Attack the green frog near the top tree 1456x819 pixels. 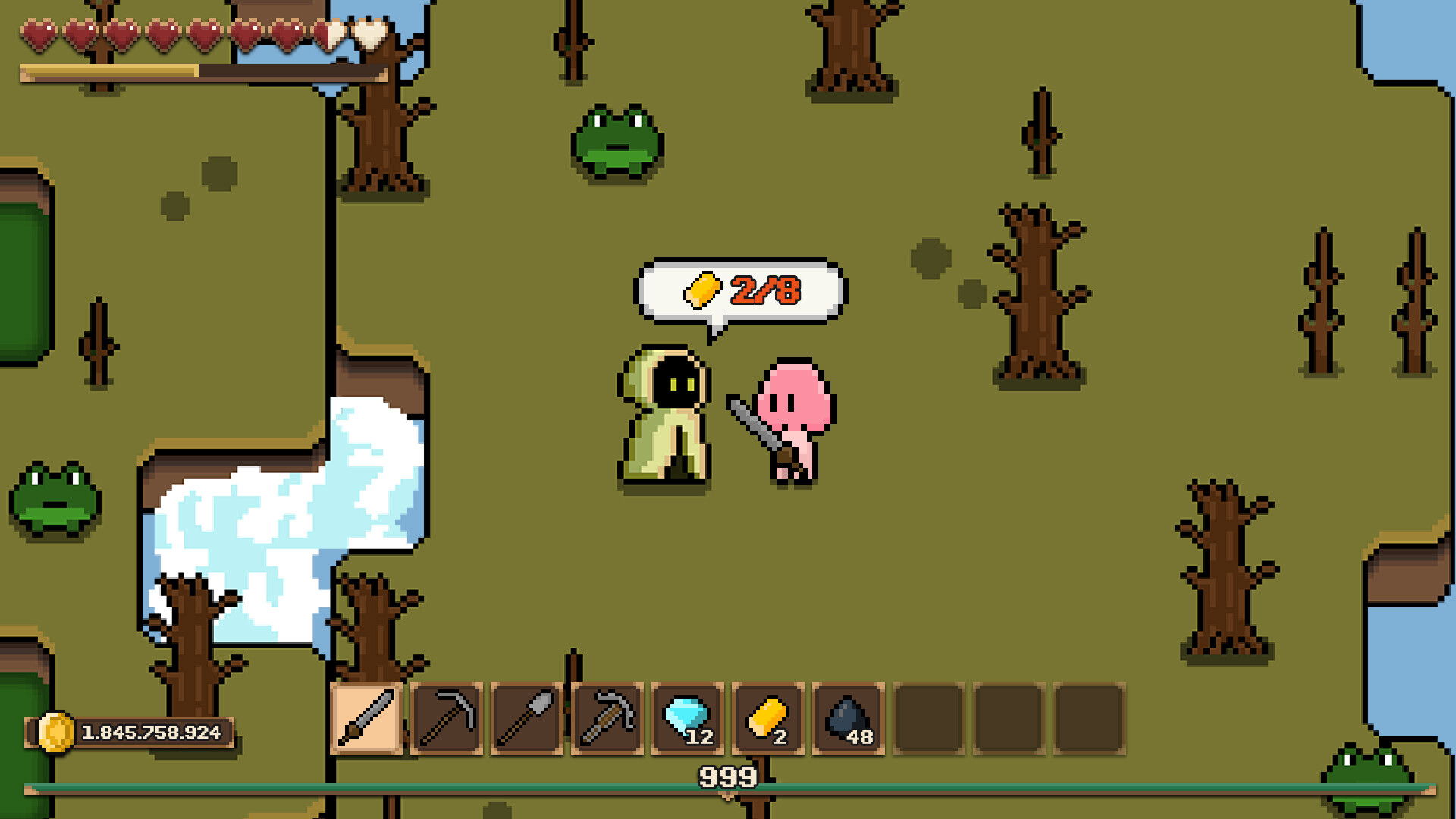(617, 142)
